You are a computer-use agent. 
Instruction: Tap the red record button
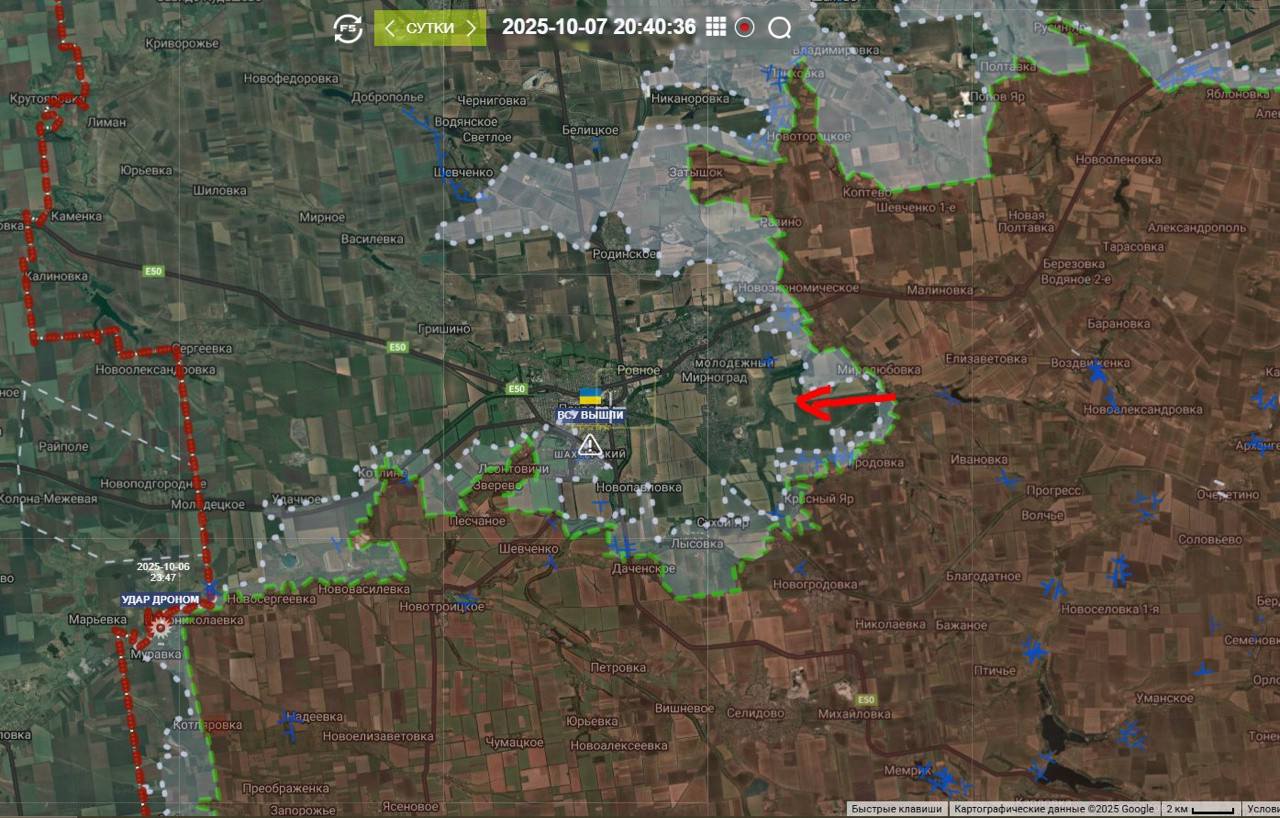point(744,27)
